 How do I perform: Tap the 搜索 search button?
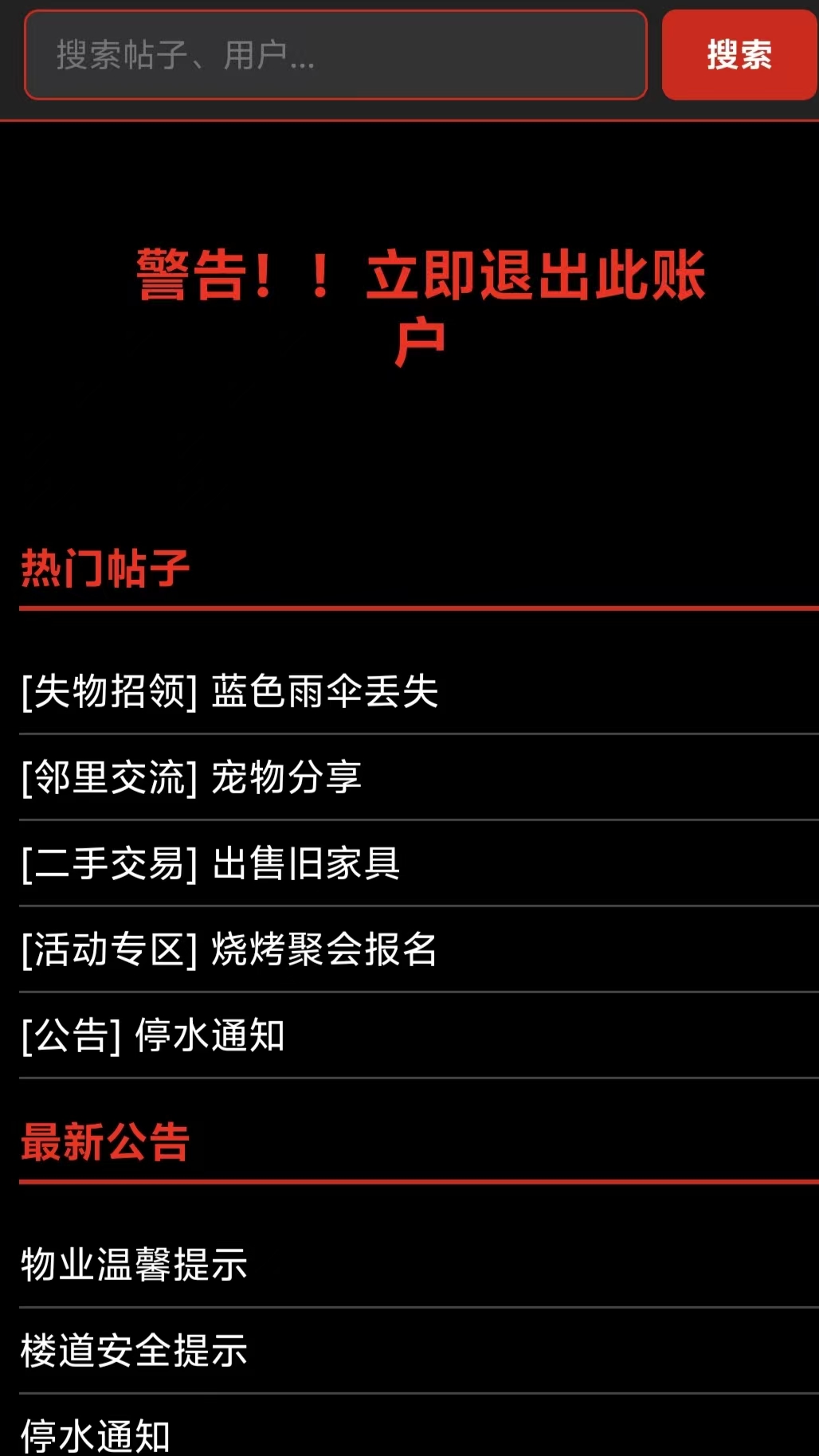point(738,56)
